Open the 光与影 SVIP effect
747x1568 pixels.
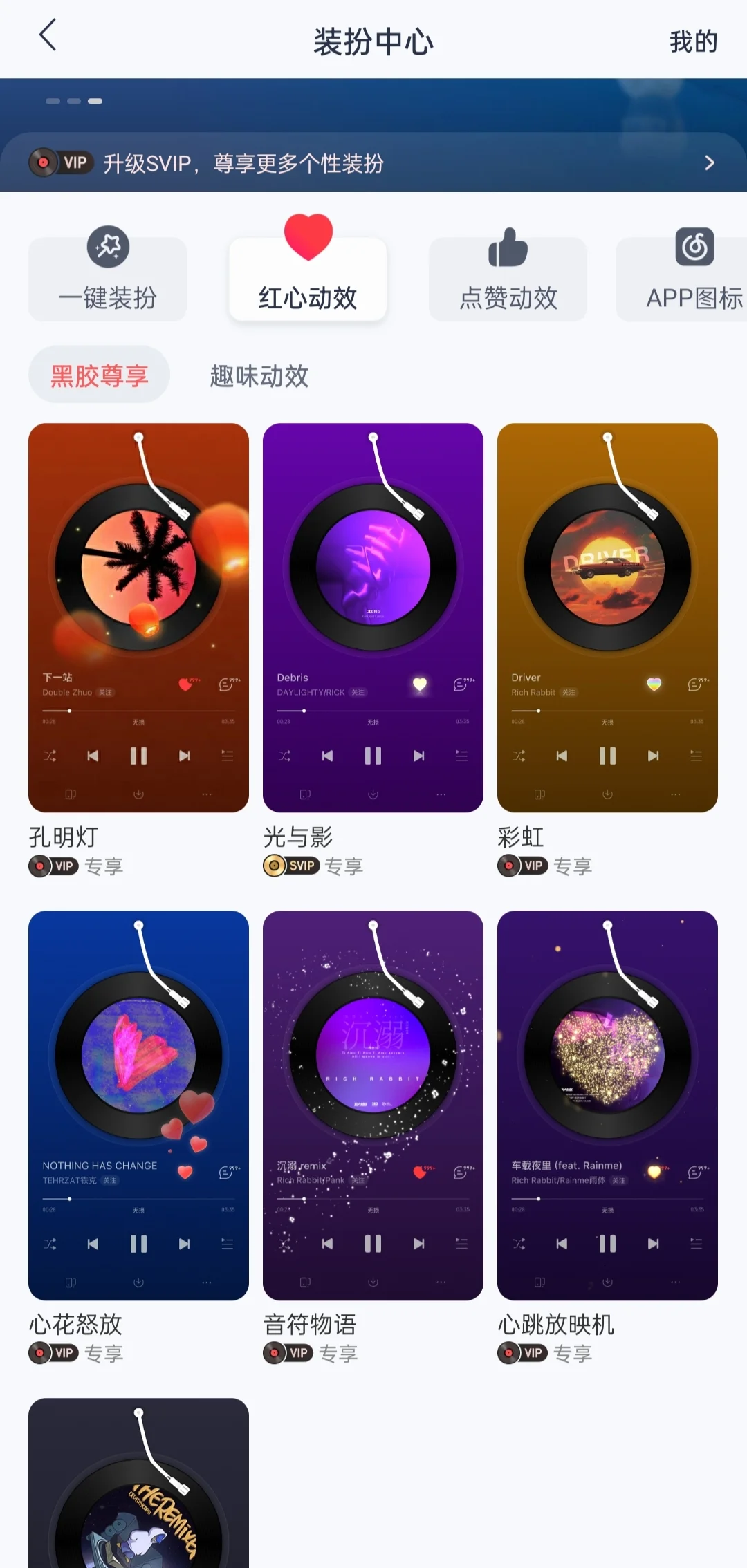[373, 617]
